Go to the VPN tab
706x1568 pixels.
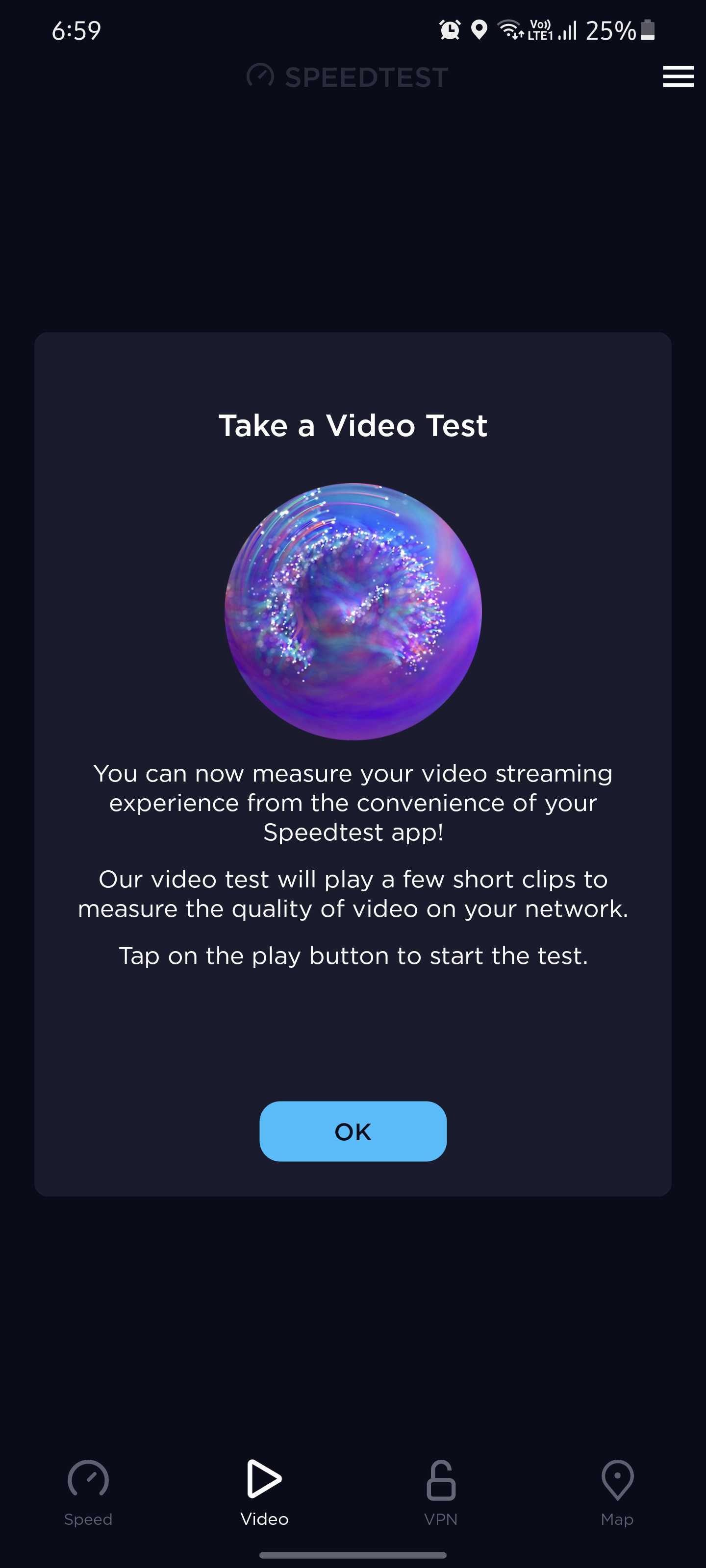[x=440, y=1491]
